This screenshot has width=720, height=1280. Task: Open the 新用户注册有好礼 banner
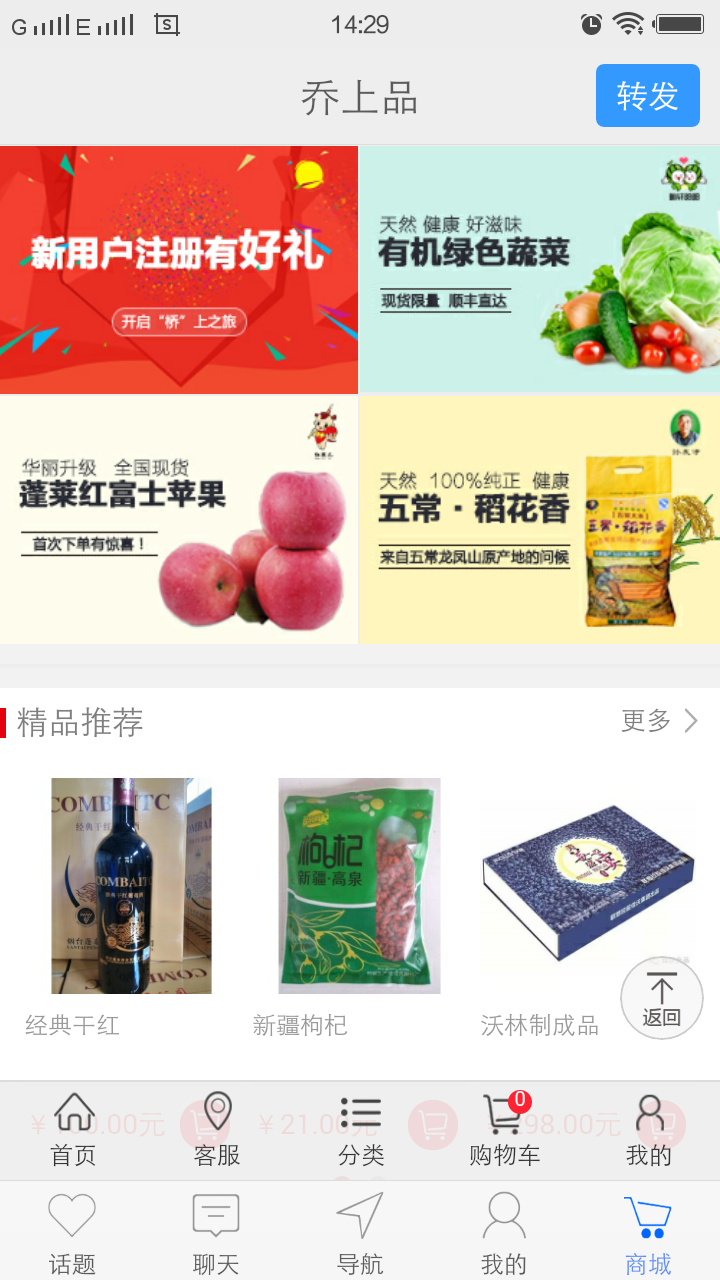[x=179, y=270]
